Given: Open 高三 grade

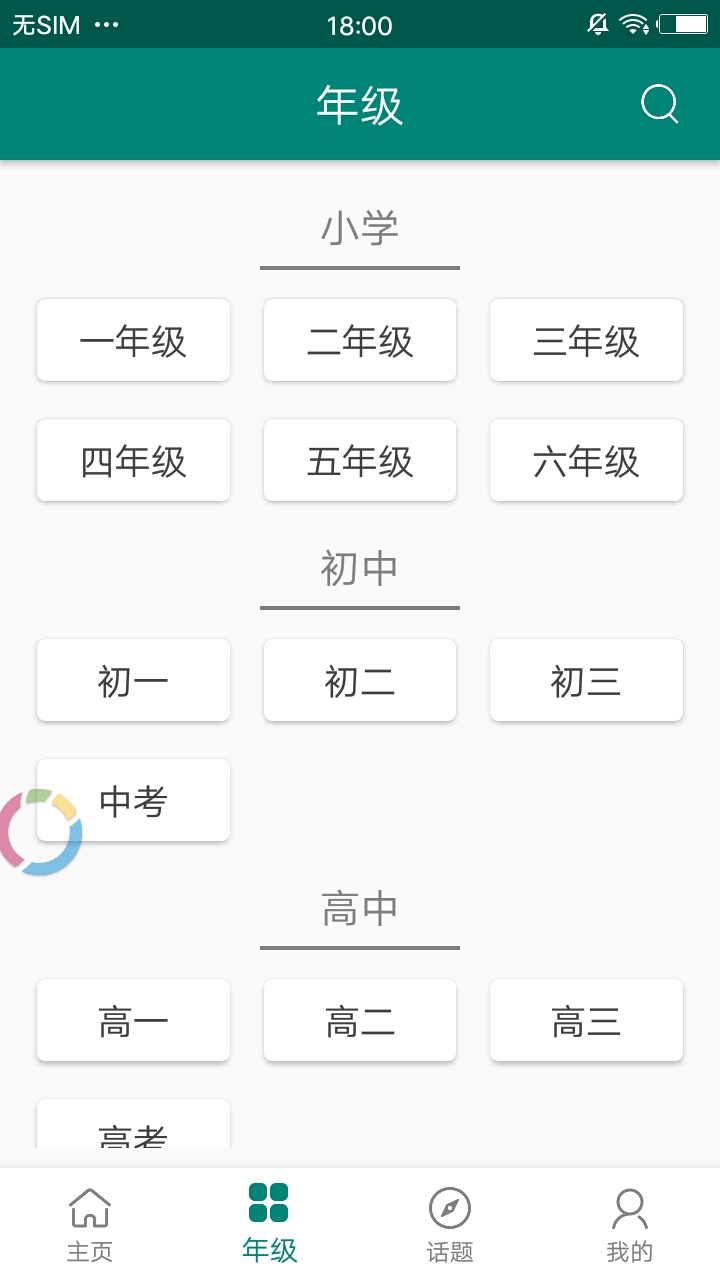Looking at the screenshot, I should pyautogui.click(x=586, y=1020).
